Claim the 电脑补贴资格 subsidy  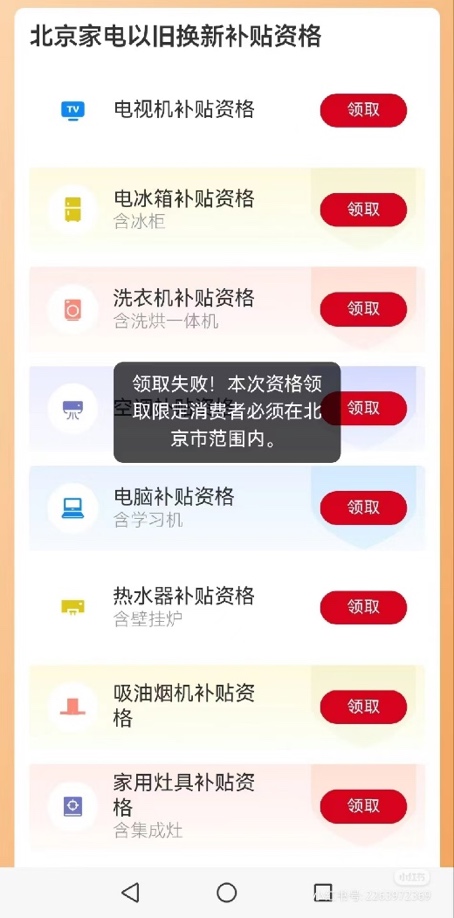pyautogui.click(x=363, y=508)
